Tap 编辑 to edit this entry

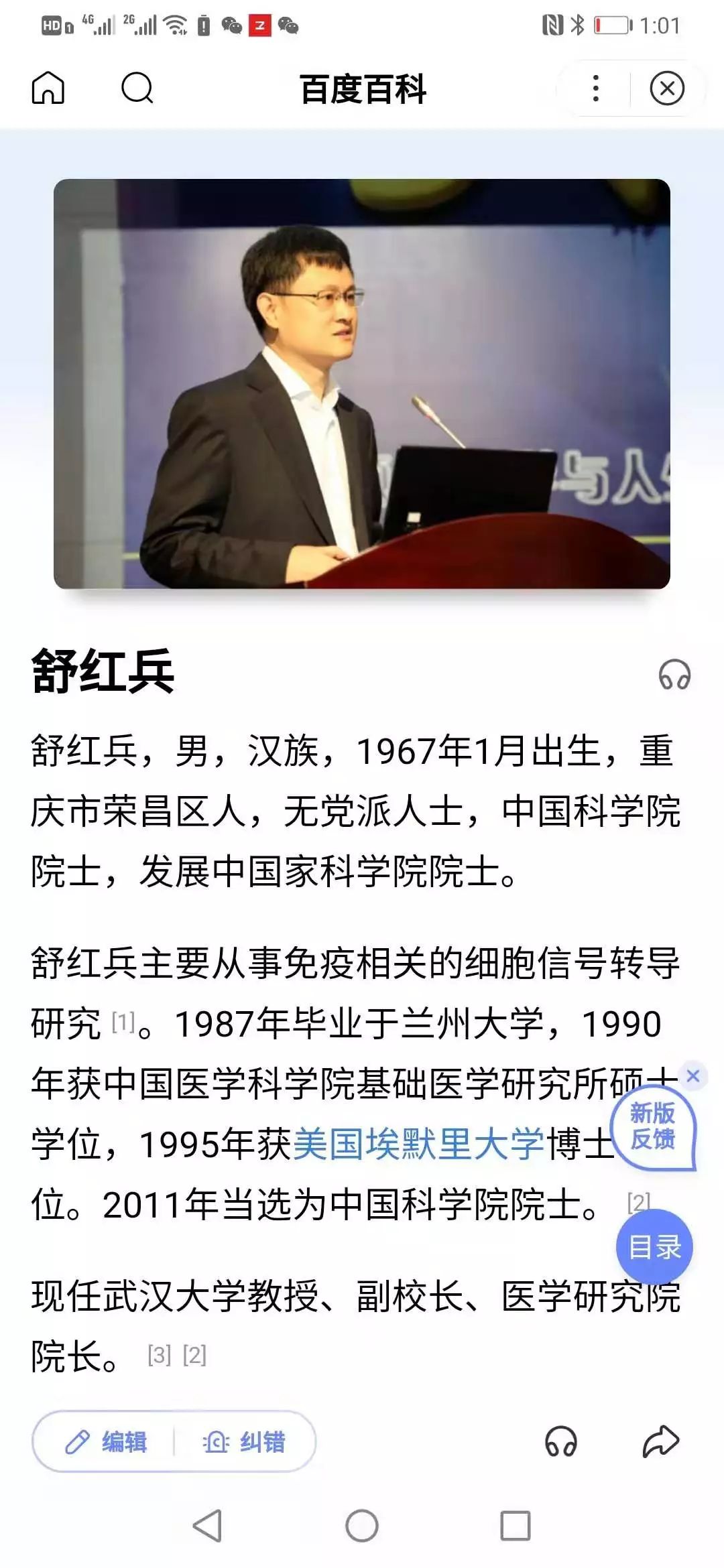(x=107, y=1441)
